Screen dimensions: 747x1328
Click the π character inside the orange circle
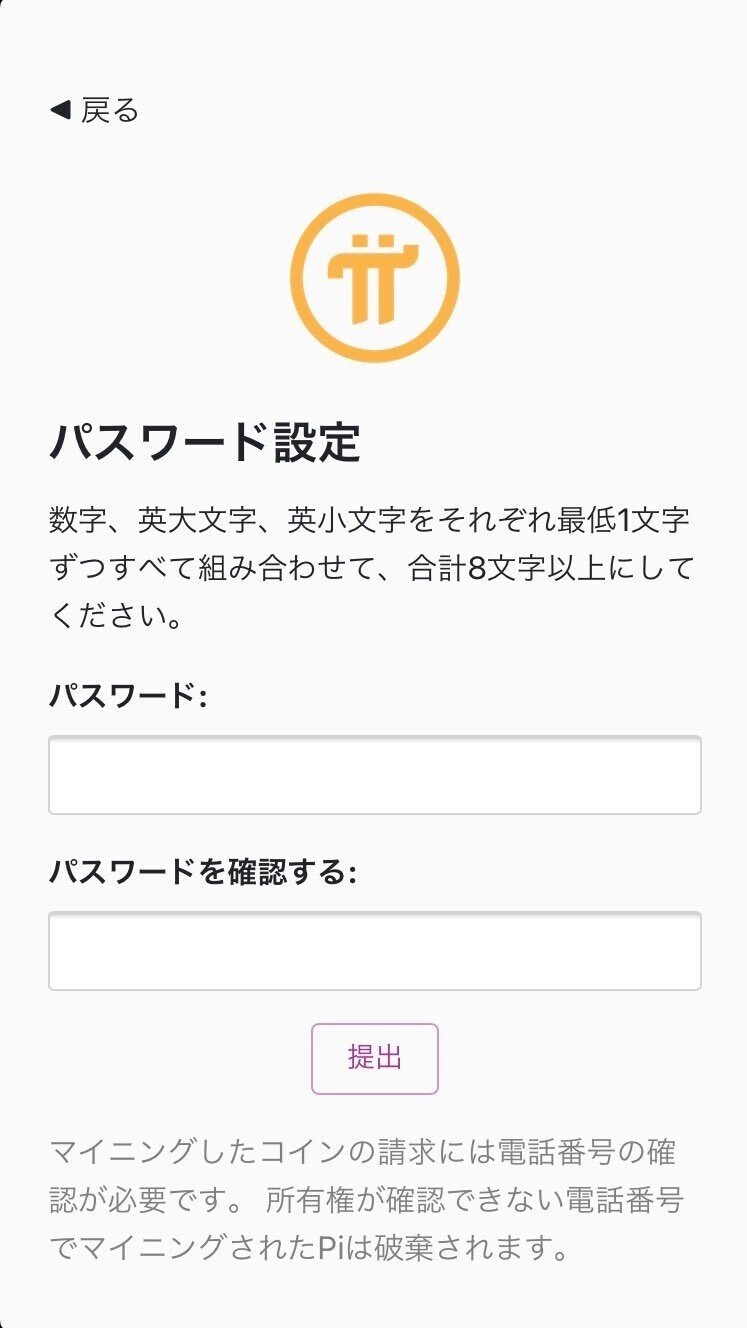pyautogui.click(x=374, y=275)
